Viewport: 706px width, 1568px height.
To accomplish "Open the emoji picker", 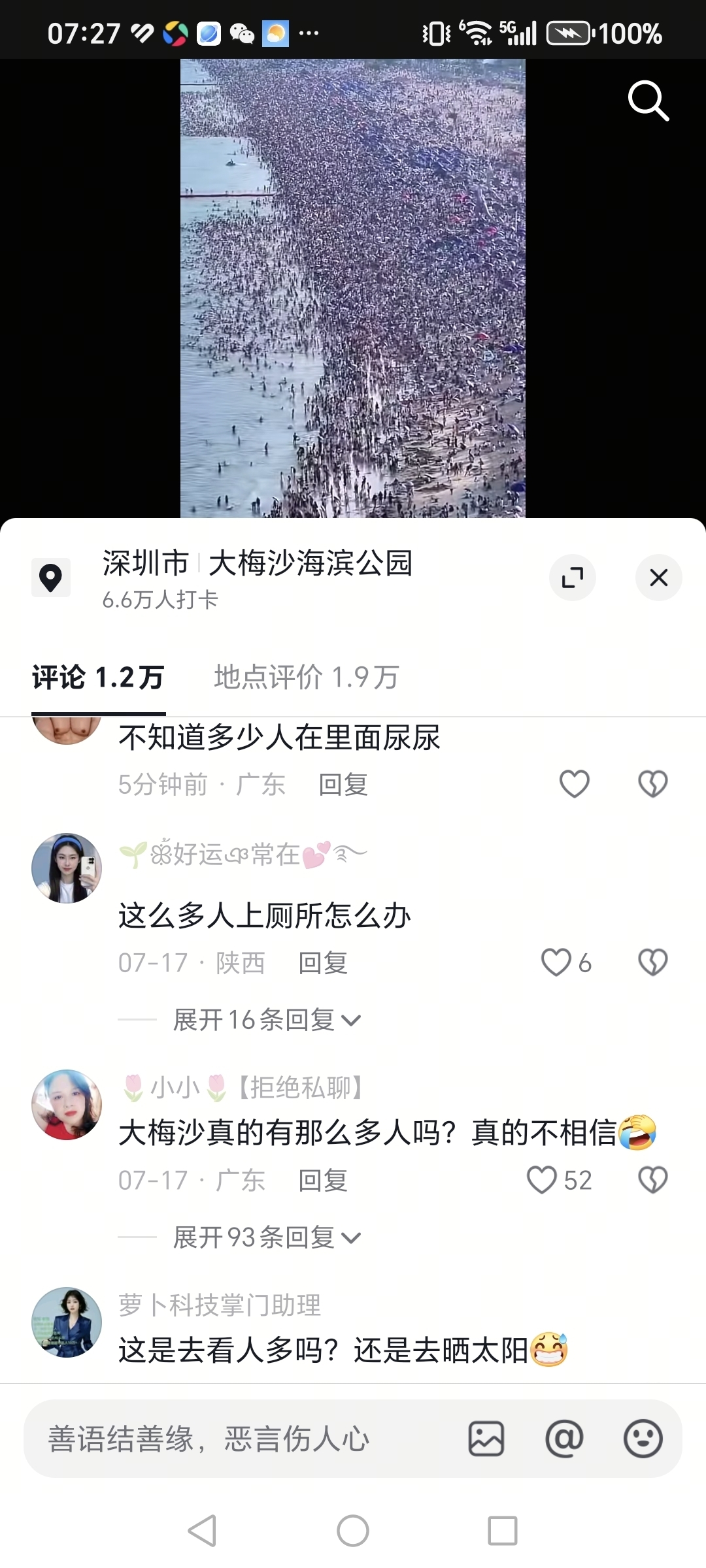I will [x=643, y=1439].
